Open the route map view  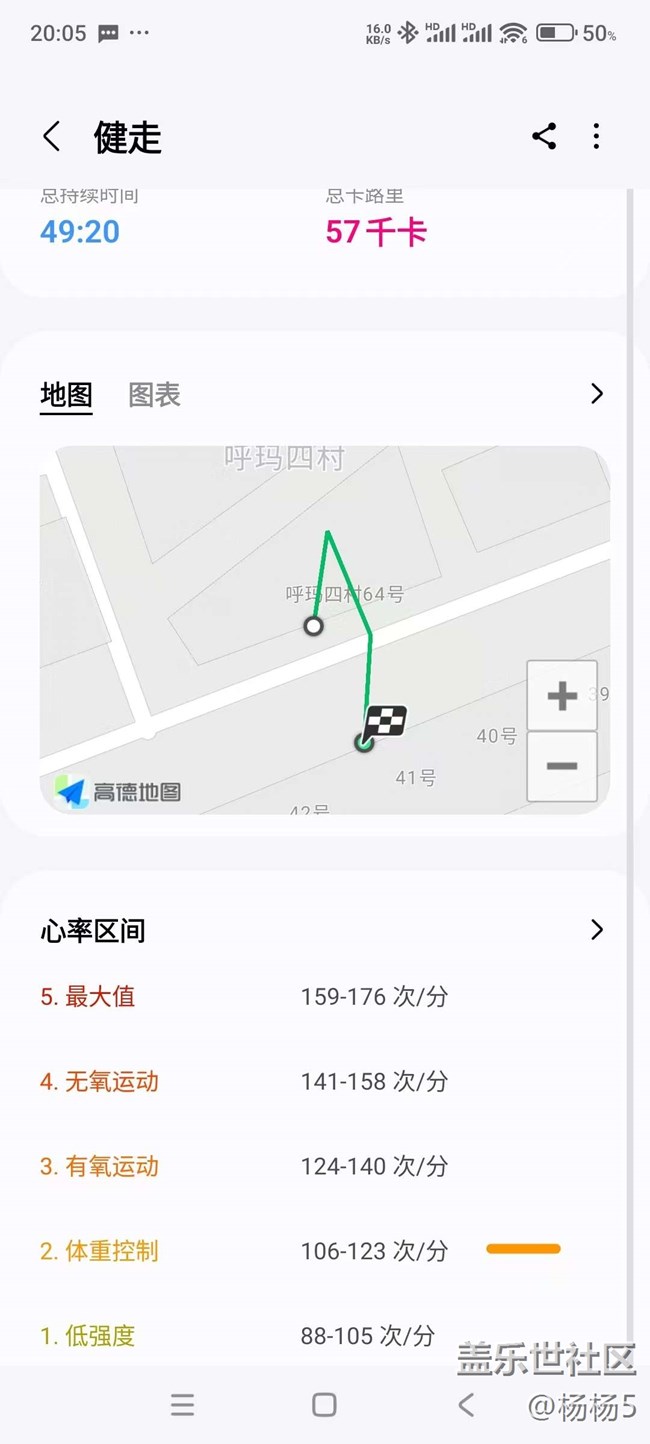pos(324,630)
